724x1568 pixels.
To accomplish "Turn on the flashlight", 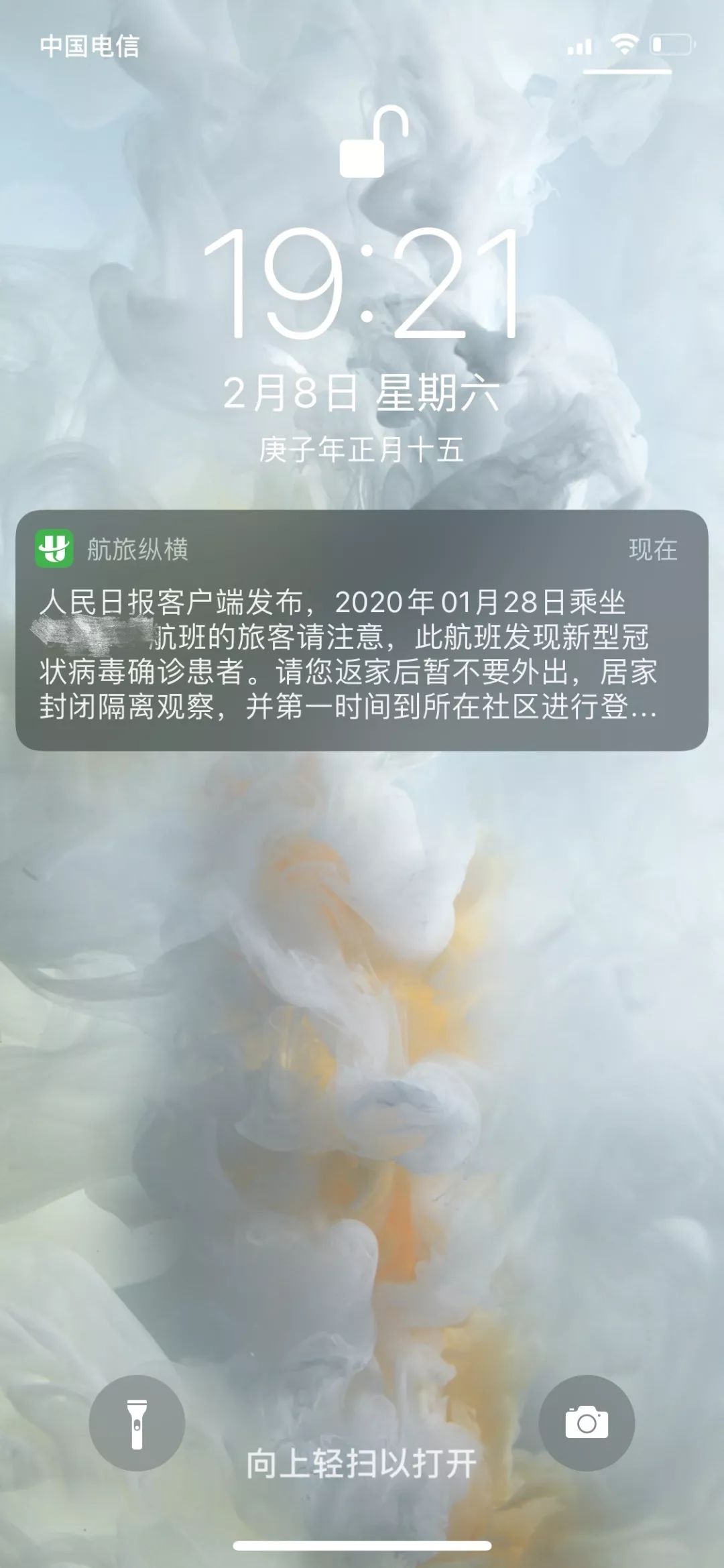I will pyautogui.click(x=137, y=1423).
